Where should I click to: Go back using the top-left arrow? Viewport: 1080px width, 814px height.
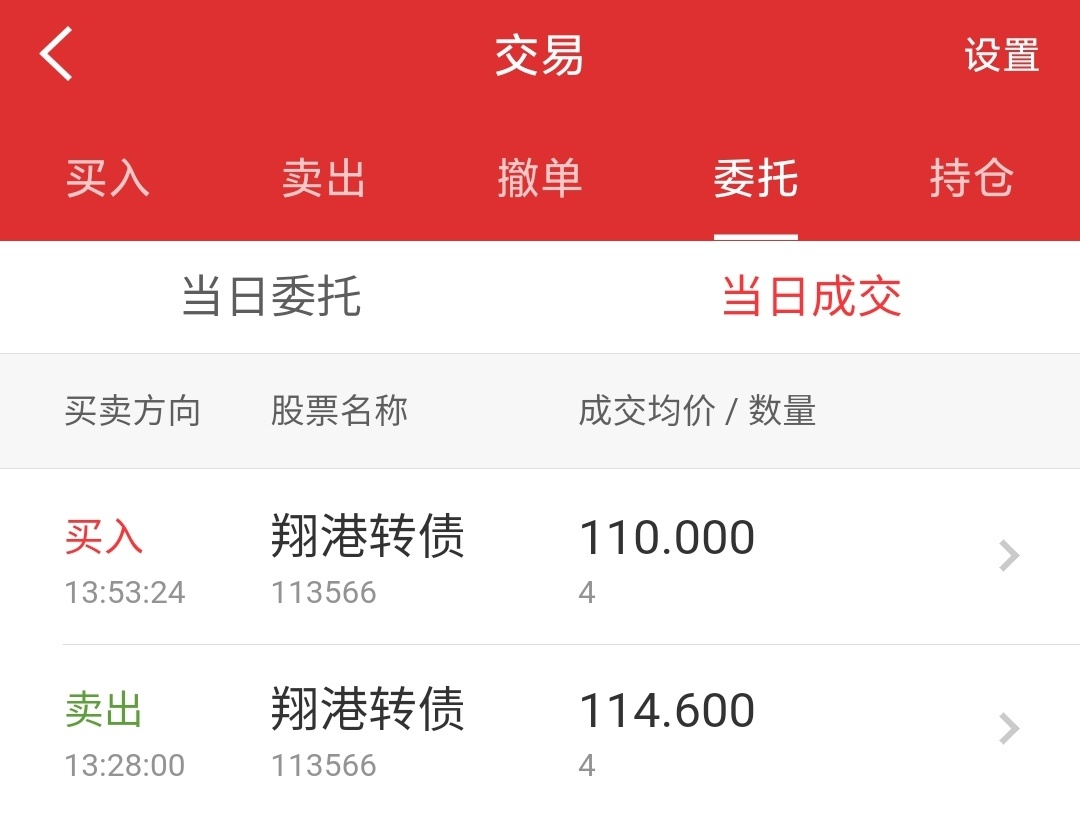click(56, 54)
